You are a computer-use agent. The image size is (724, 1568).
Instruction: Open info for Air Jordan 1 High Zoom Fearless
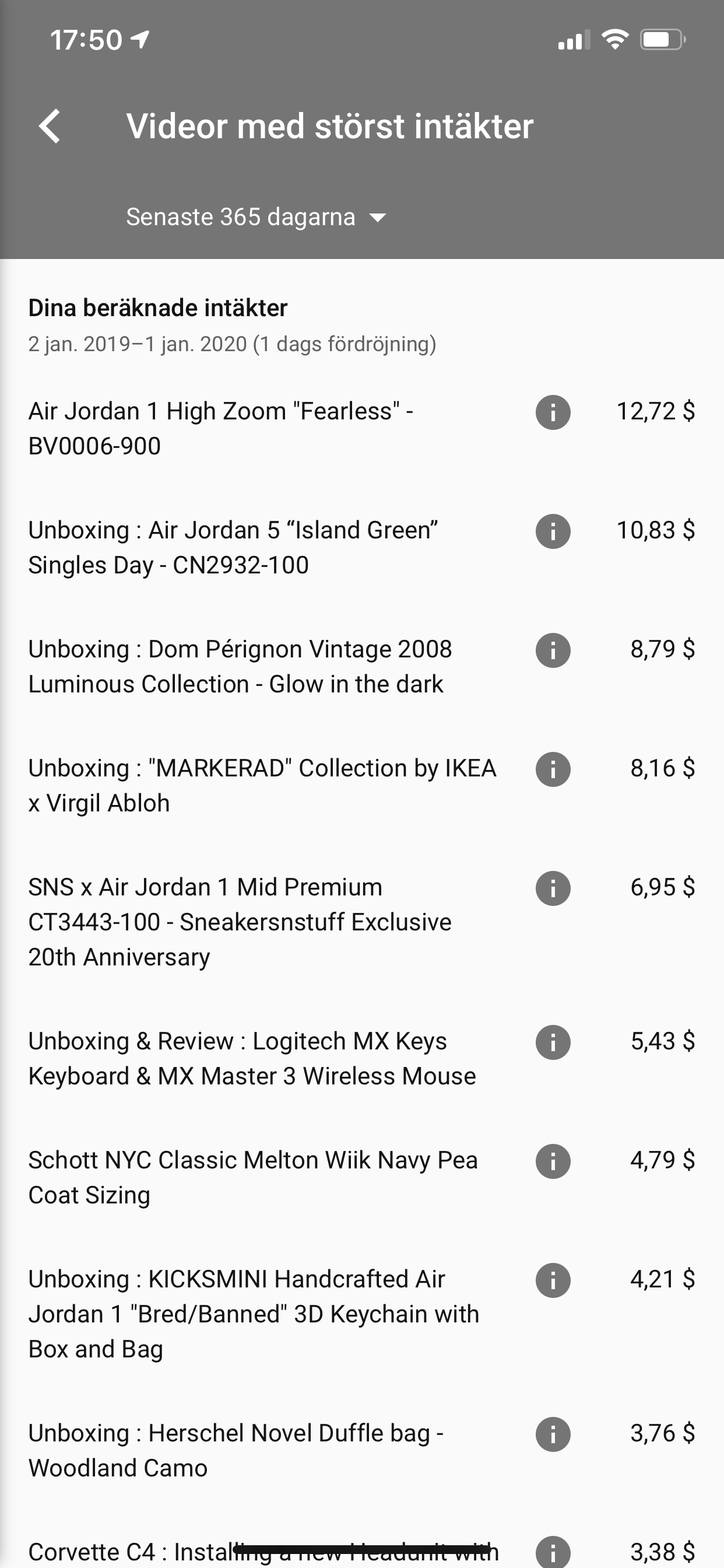[x=553, y=412]
